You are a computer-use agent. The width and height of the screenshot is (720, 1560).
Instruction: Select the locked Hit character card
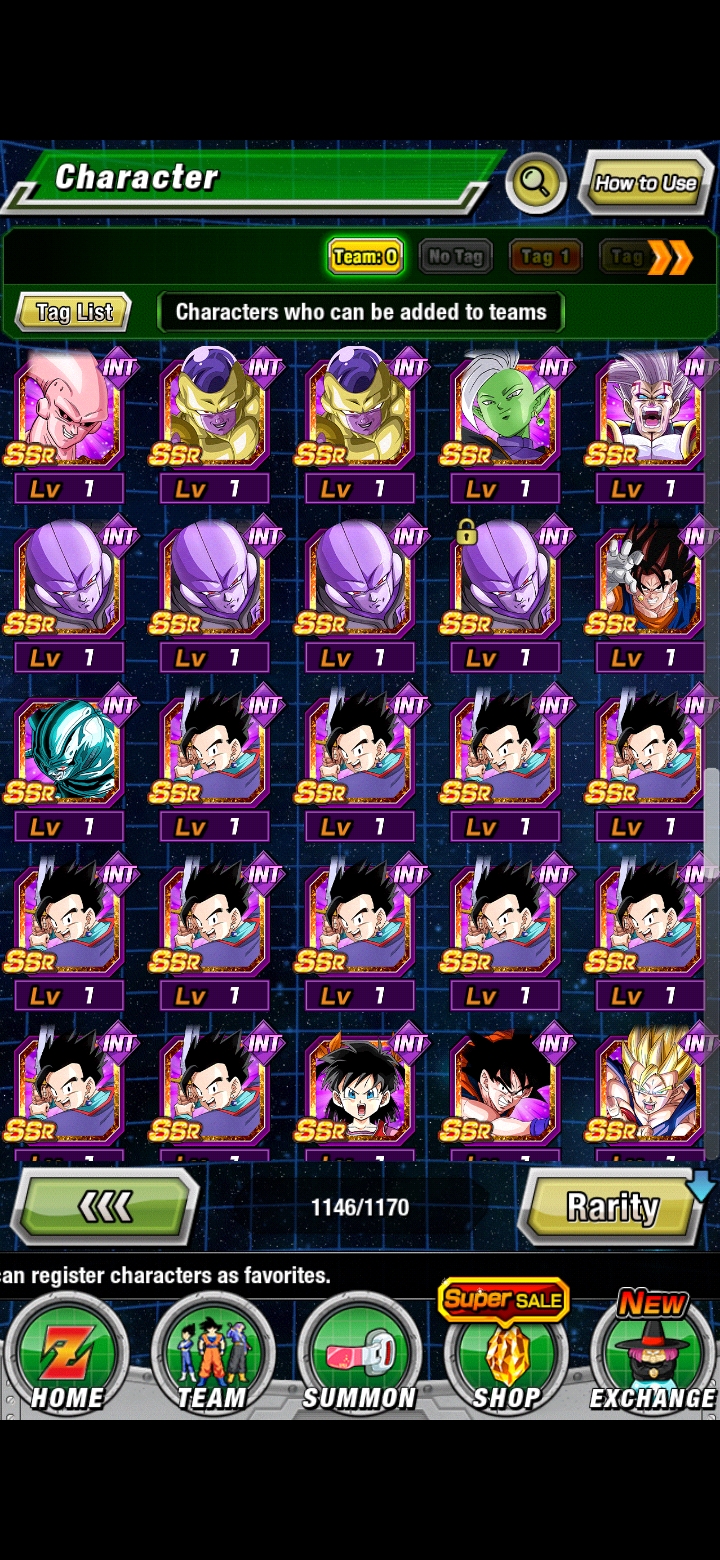(x=505, y=580)
